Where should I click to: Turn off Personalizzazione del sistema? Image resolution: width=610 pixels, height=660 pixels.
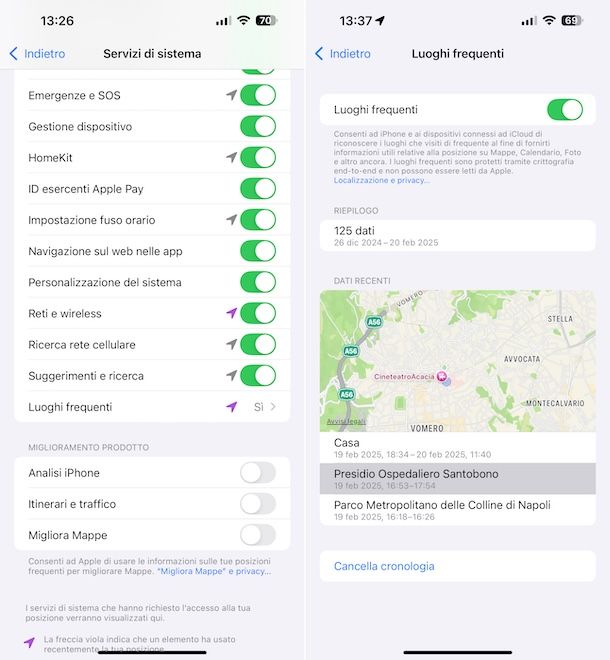click(258, 282)
